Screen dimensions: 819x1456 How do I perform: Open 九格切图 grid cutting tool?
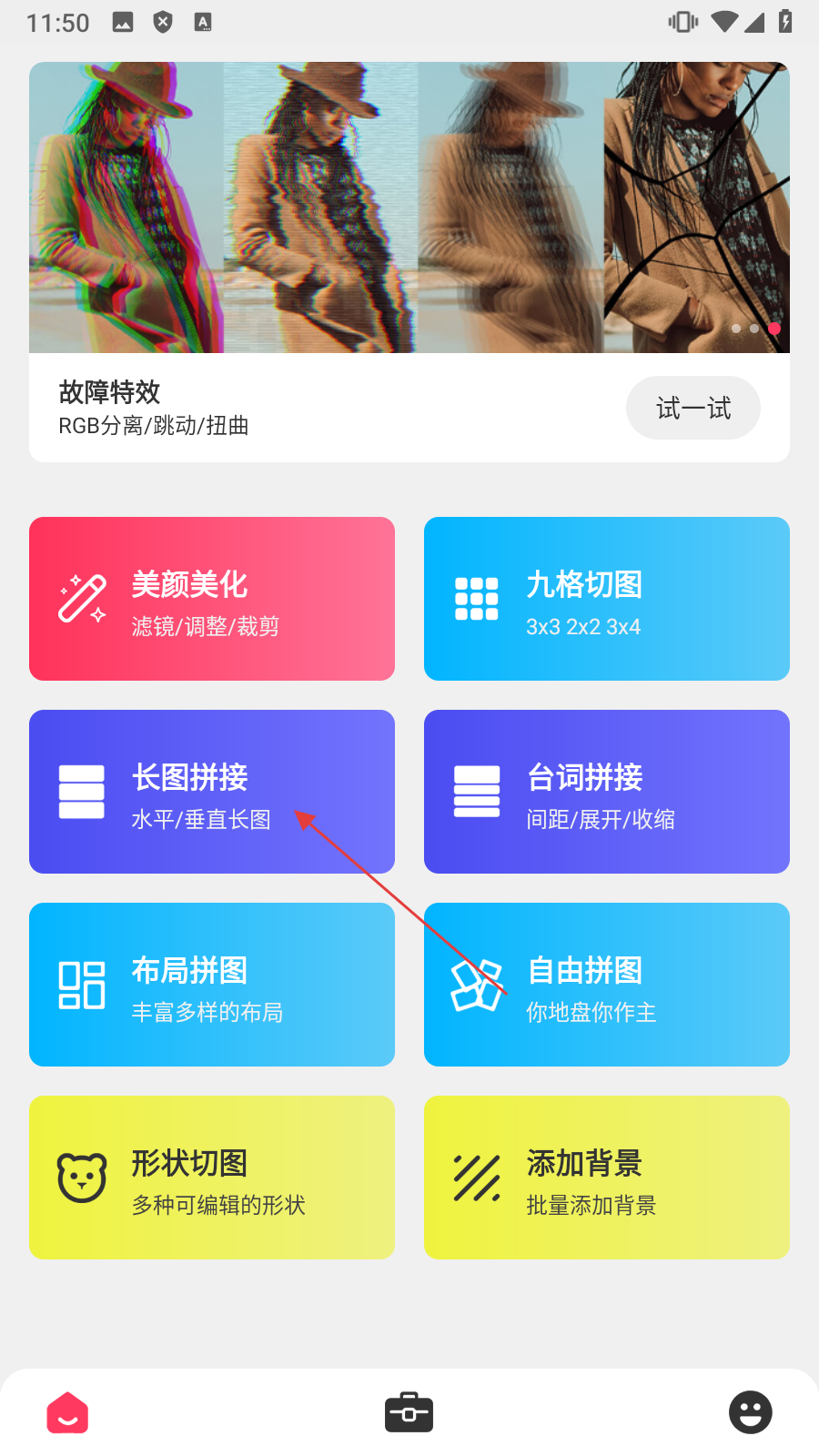[607, 599]
